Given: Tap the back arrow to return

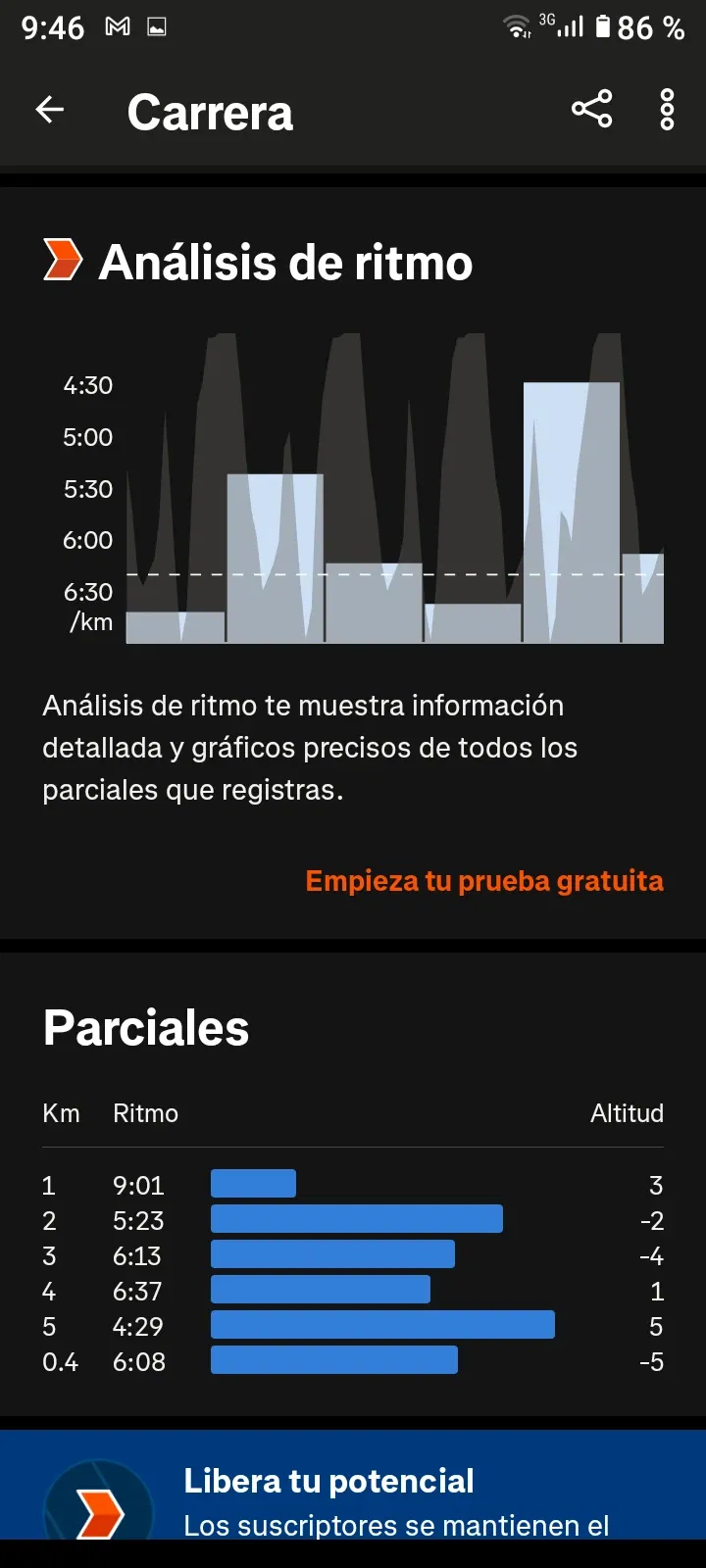Looking at the screenshot, I should [49, 110].
